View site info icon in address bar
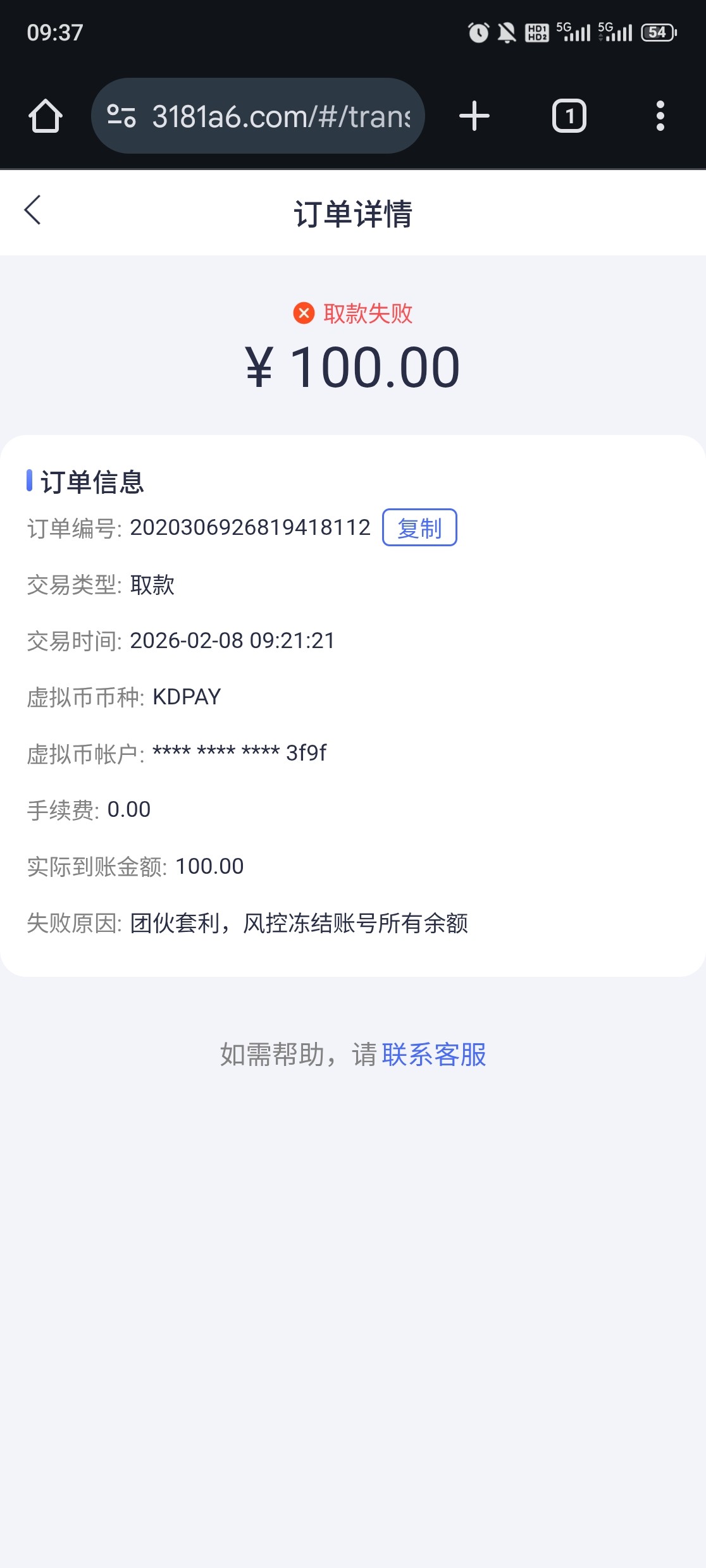The height and width of the screenshot is (1568, 706). 121,116
